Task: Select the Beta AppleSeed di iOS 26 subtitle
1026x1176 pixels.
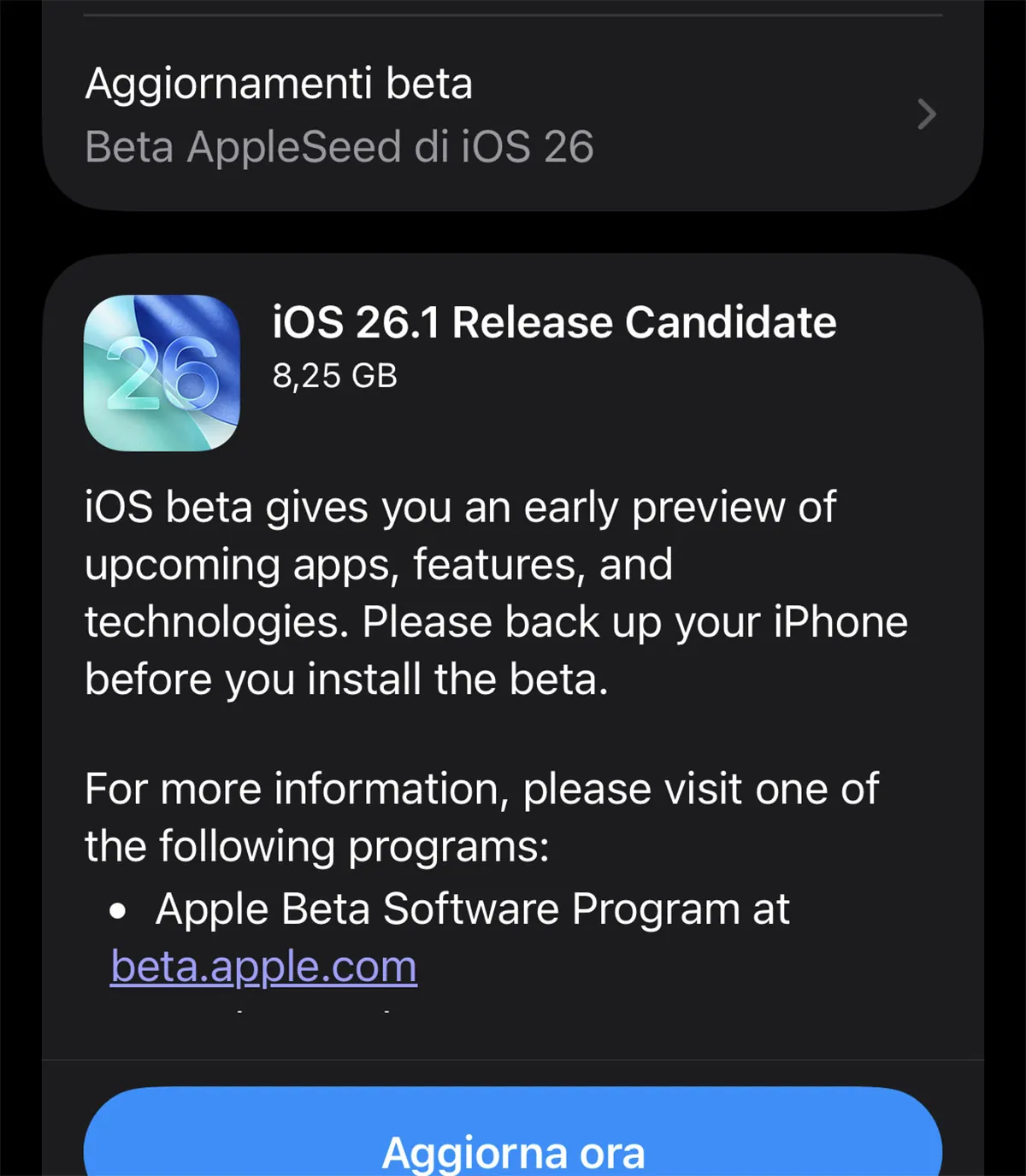Action: (x=339, y=145)
